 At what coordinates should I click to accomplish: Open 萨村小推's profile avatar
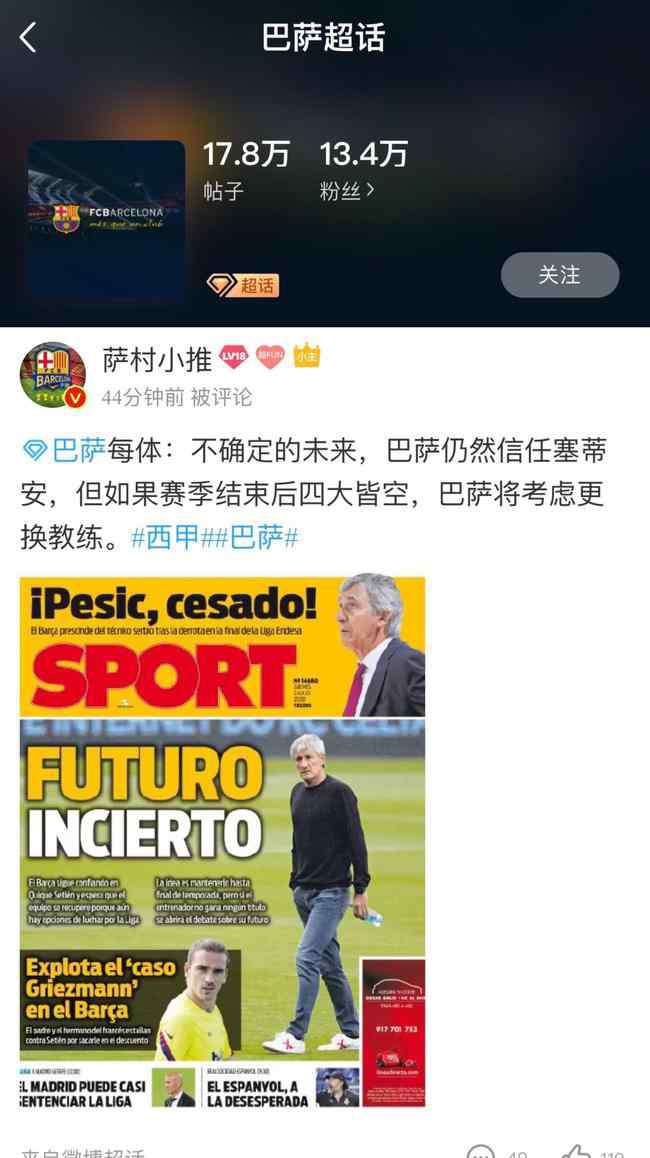[x=52, y=374]
